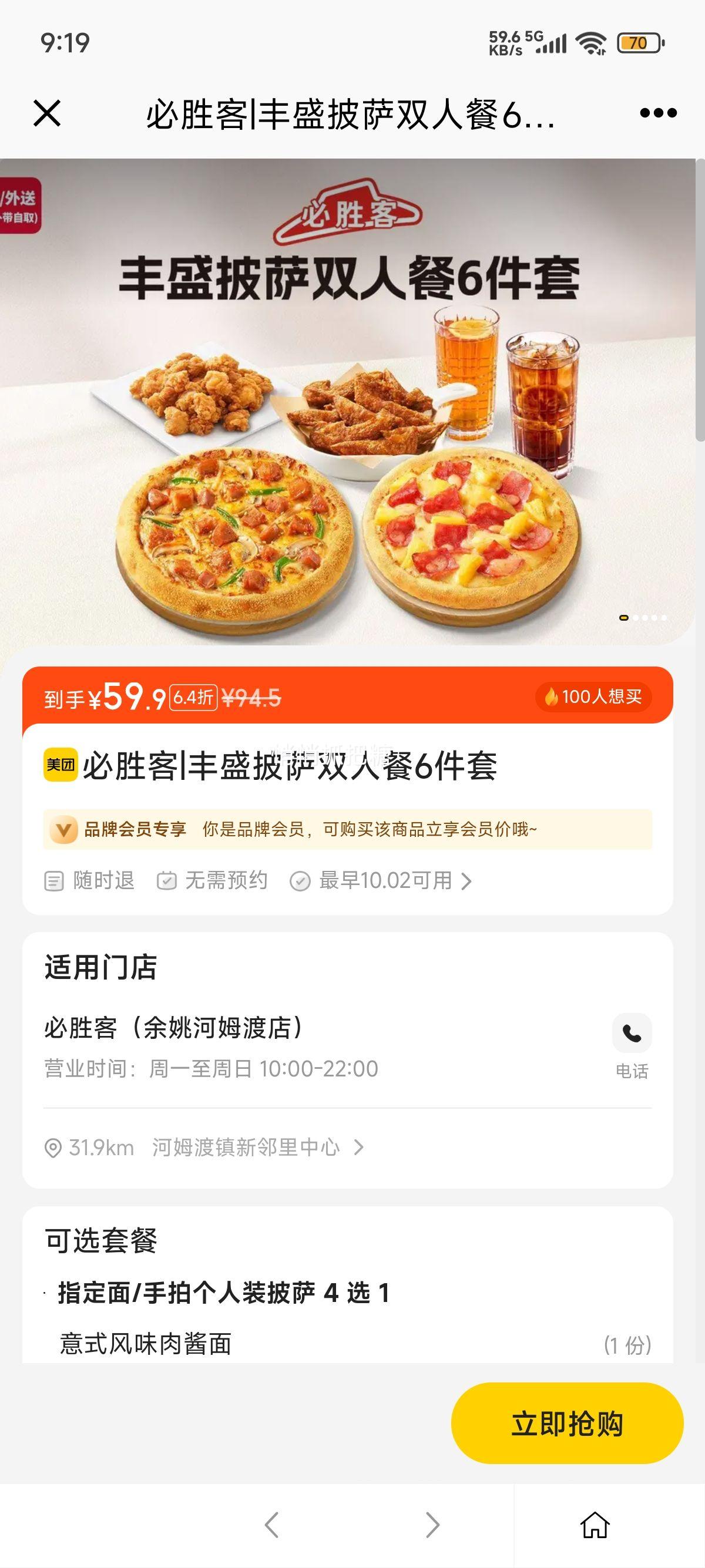Image resolution: width=705 pixels, height=1568 pixels.
Task: View 最早10.02可用 usage details
Action: click(385, 881)
